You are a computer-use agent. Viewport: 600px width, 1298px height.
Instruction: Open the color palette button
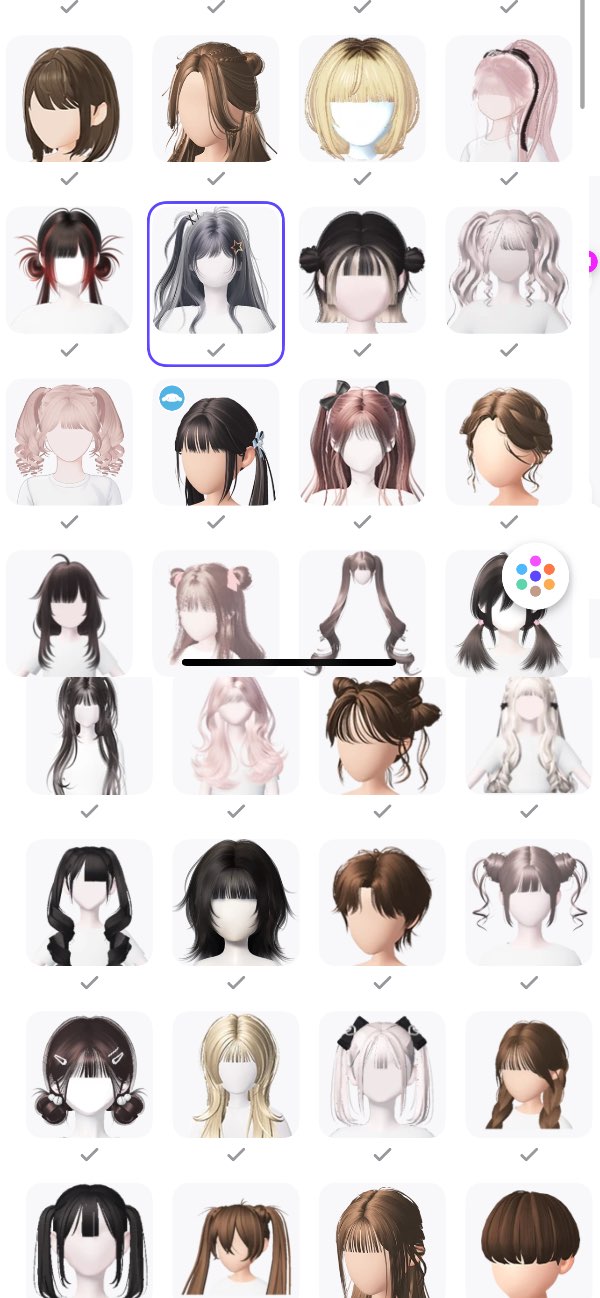click(535, 576)
